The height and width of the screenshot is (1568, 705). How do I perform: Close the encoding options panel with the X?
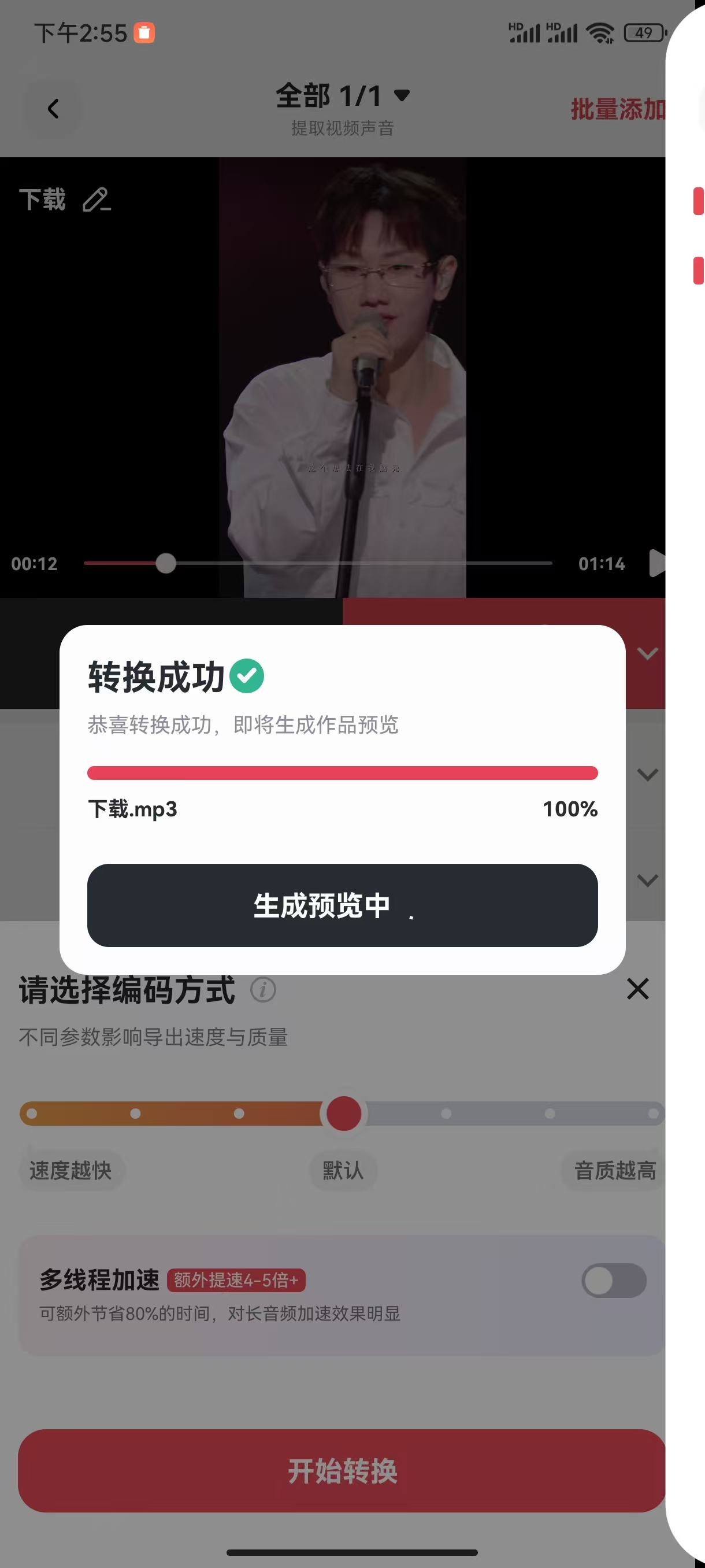(637, 990)
